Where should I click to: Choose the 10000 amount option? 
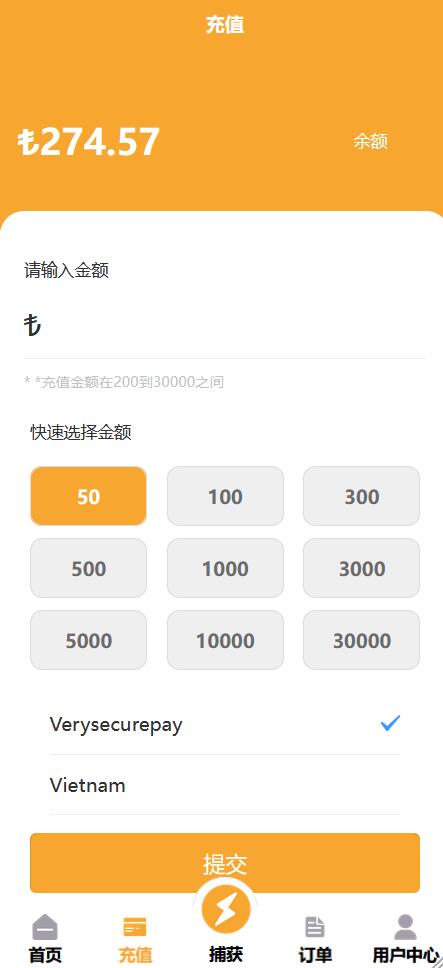click(225, 640)
